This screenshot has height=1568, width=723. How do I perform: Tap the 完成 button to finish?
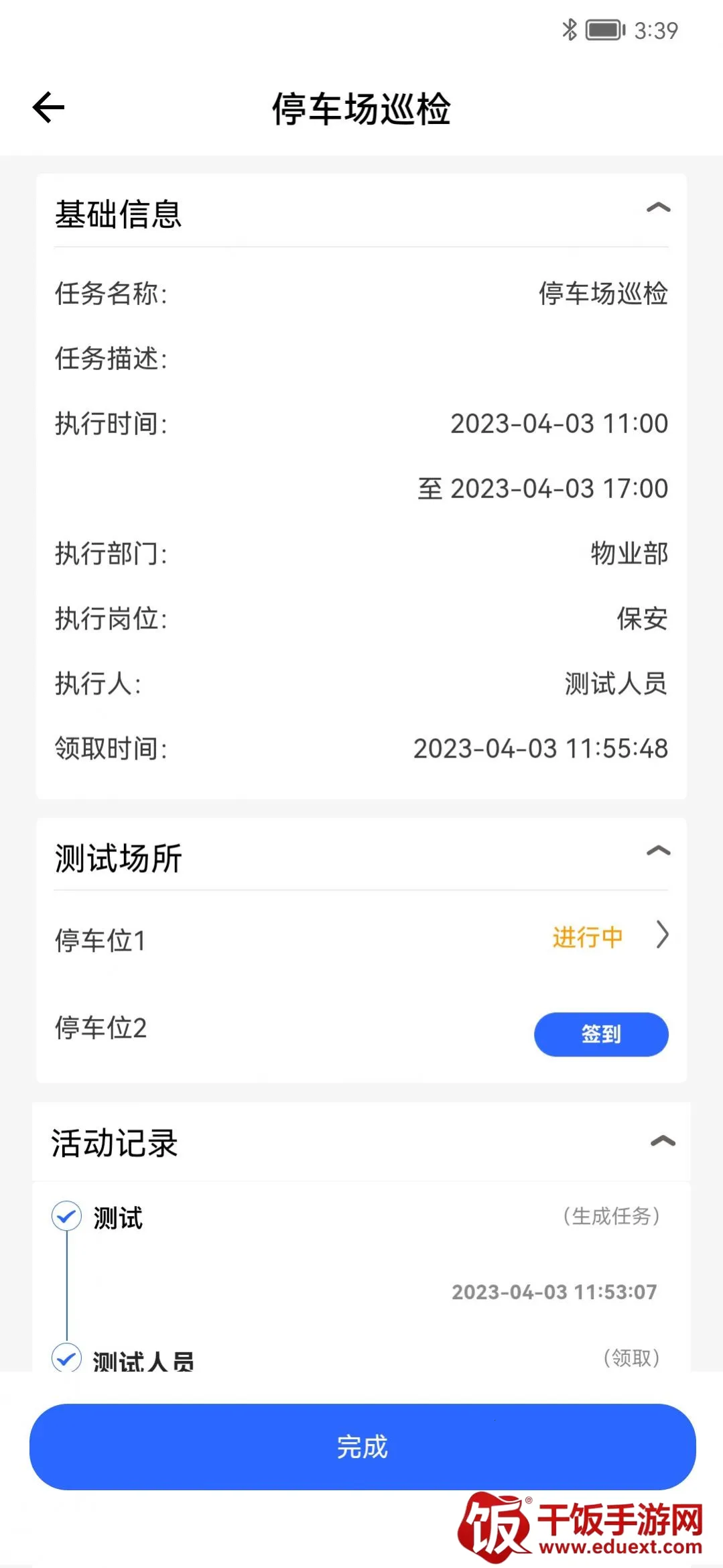[362, 1447]
